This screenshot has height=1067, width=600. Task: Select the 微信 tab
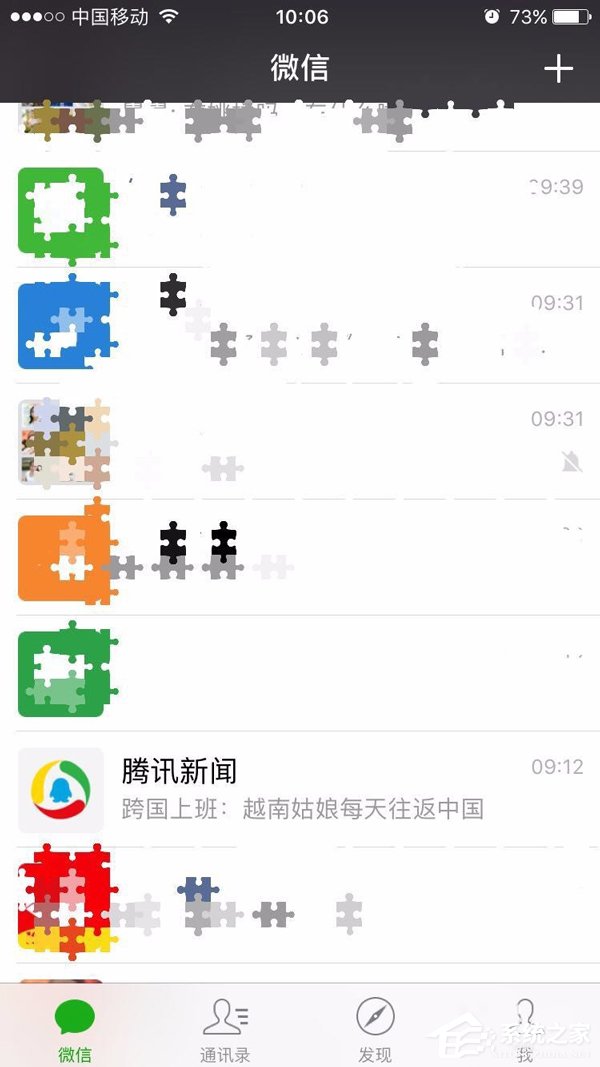pos(75,1030)
